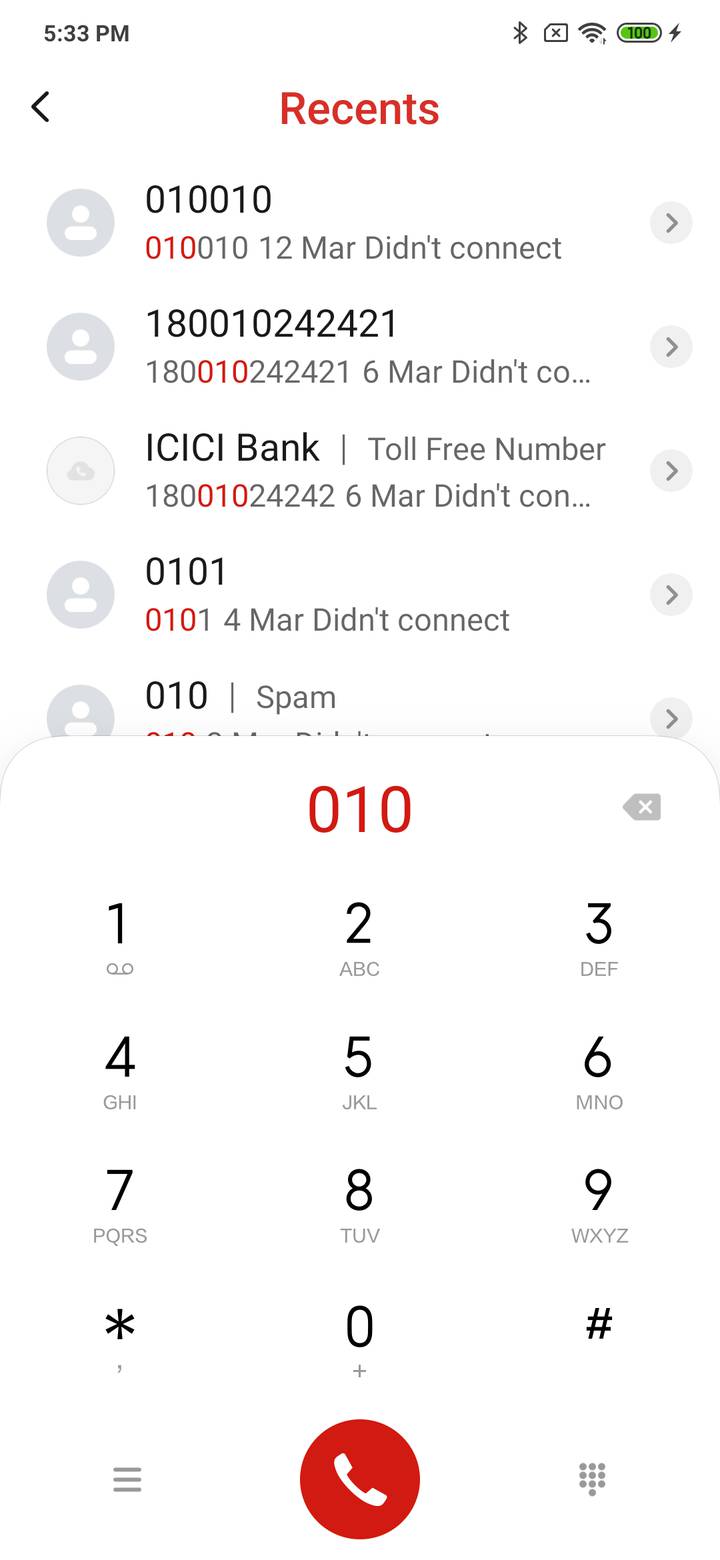720x1560 pixels.
Task: Enter digit 9 WXYZ
Action: pyautogui.click(x=598, y=1203)
